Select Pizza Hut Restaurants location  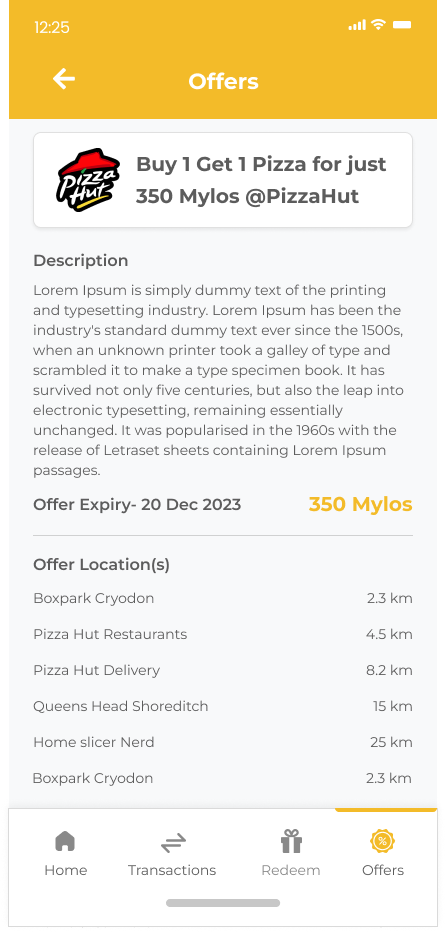coord(223,634)
